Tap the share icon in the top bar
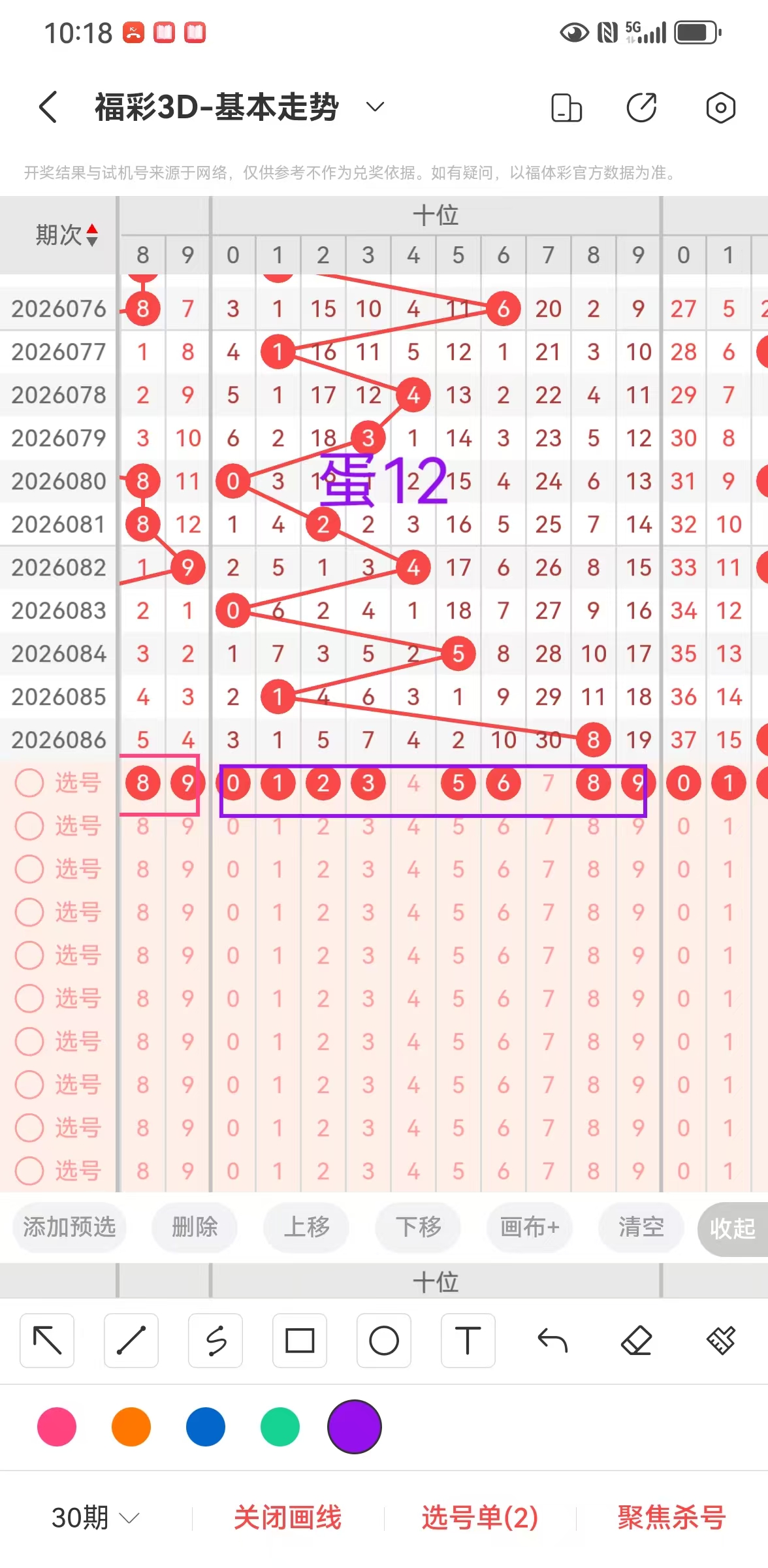Viewport: 768px width, 1568px height. click(641, 108)
